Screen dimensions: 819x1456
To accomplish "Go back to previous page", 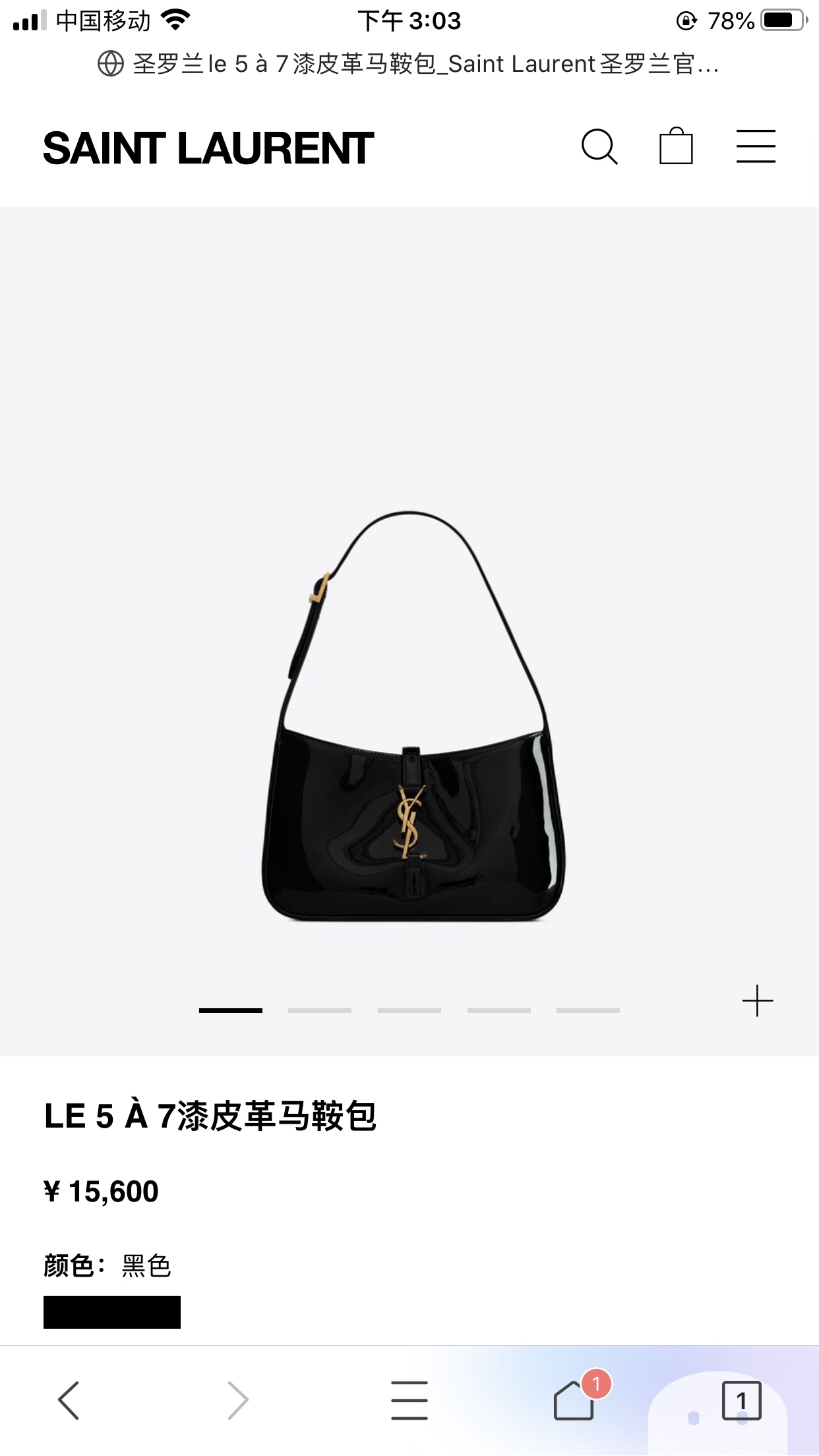I will tap(69, 1400).
